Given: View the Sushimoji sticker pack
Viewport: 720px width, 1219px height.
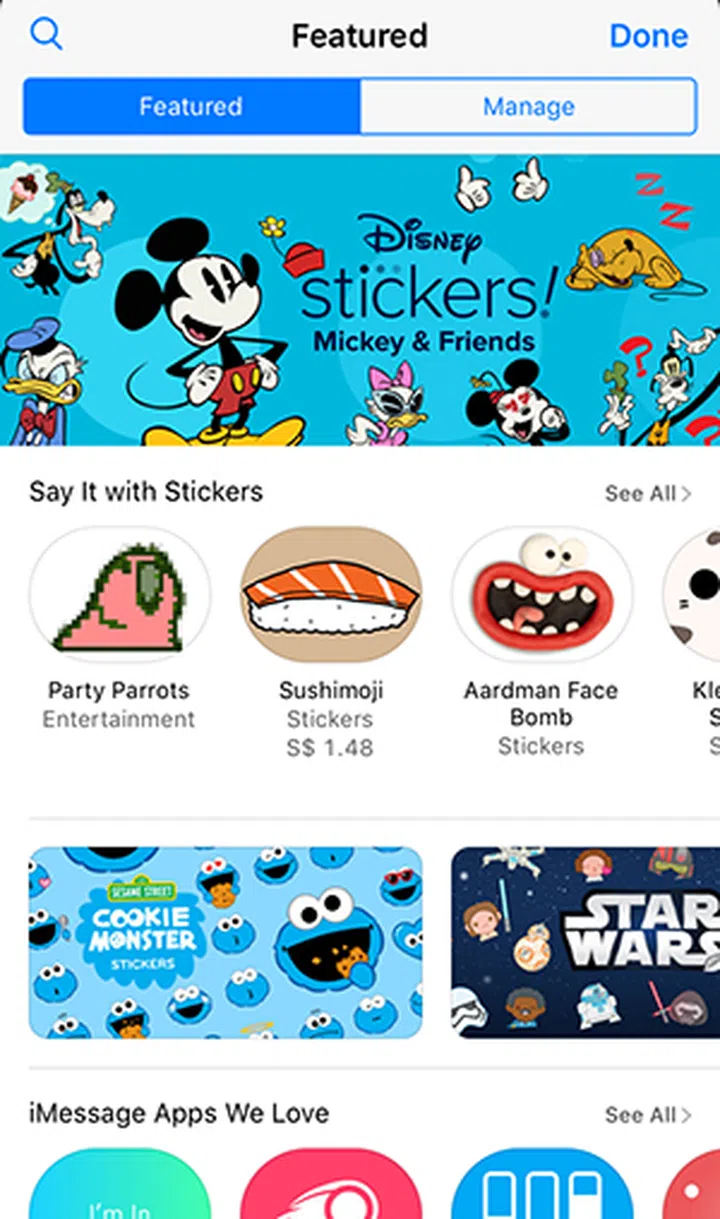Looking at the screenshot, I should pyautogui.click(x=330, y=596).
